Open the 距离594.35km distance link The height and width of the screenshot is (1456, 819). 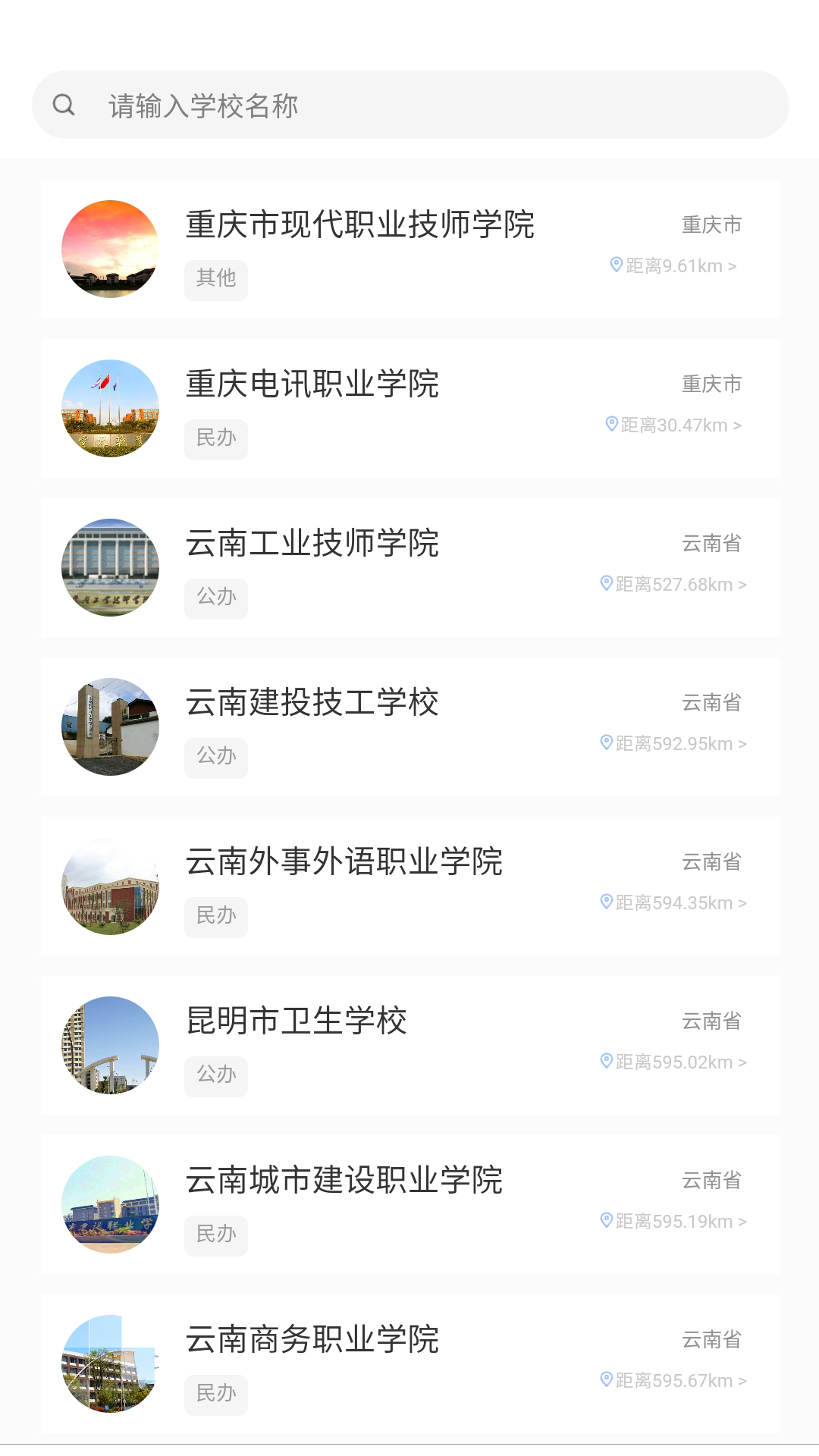click(x=673, y=903)
